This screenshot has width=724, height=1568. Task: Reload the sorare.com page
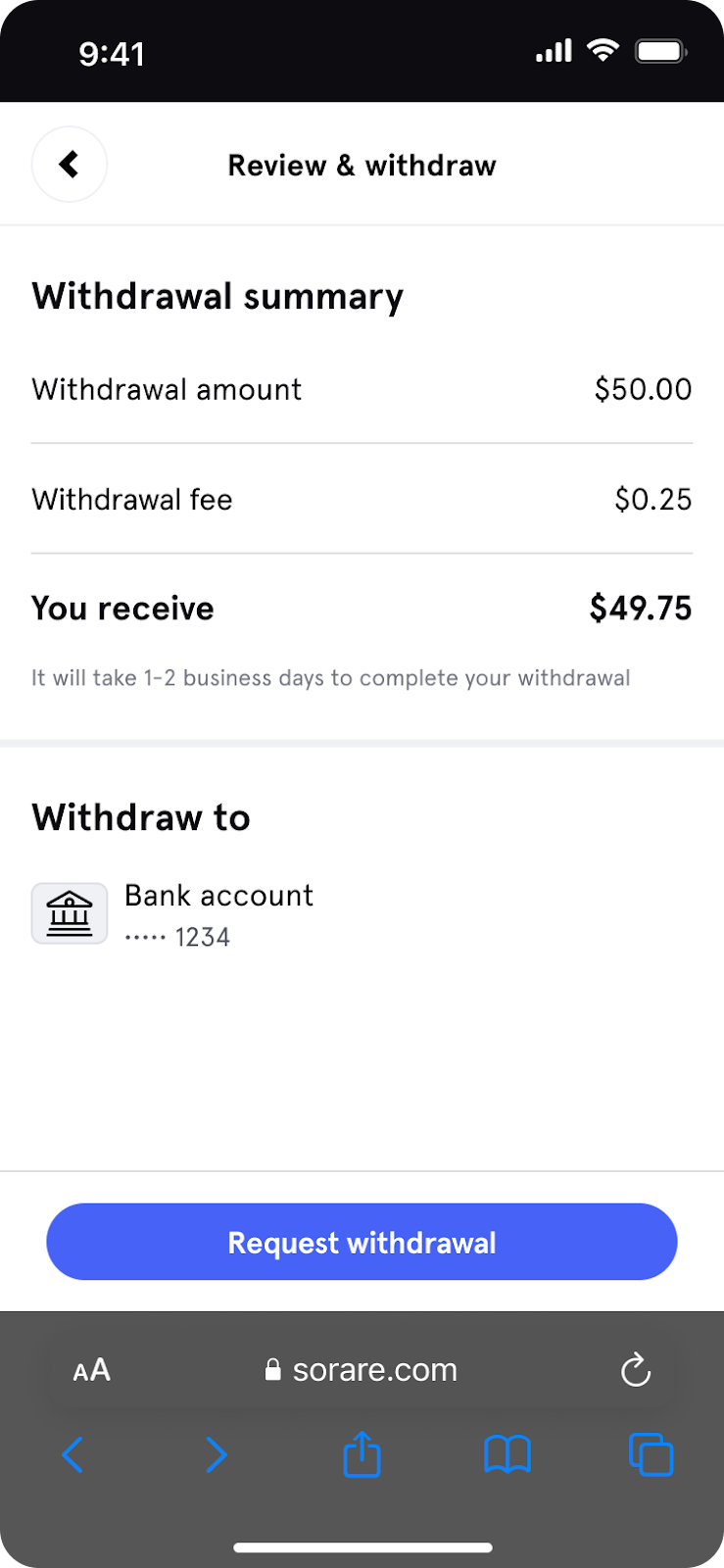point(635,1370)
